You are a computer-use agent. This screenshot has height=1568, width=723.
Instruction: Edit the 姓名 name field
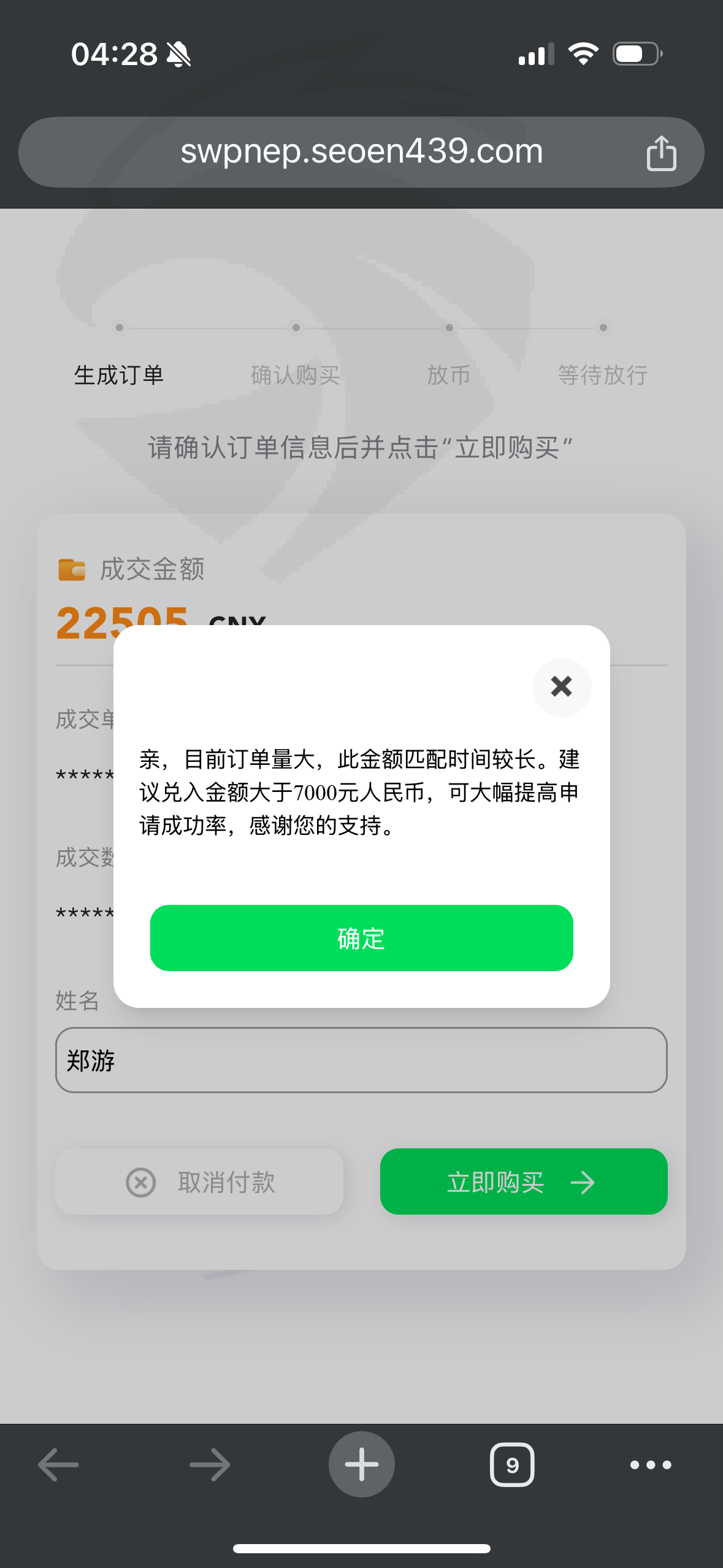(361, 1060)
